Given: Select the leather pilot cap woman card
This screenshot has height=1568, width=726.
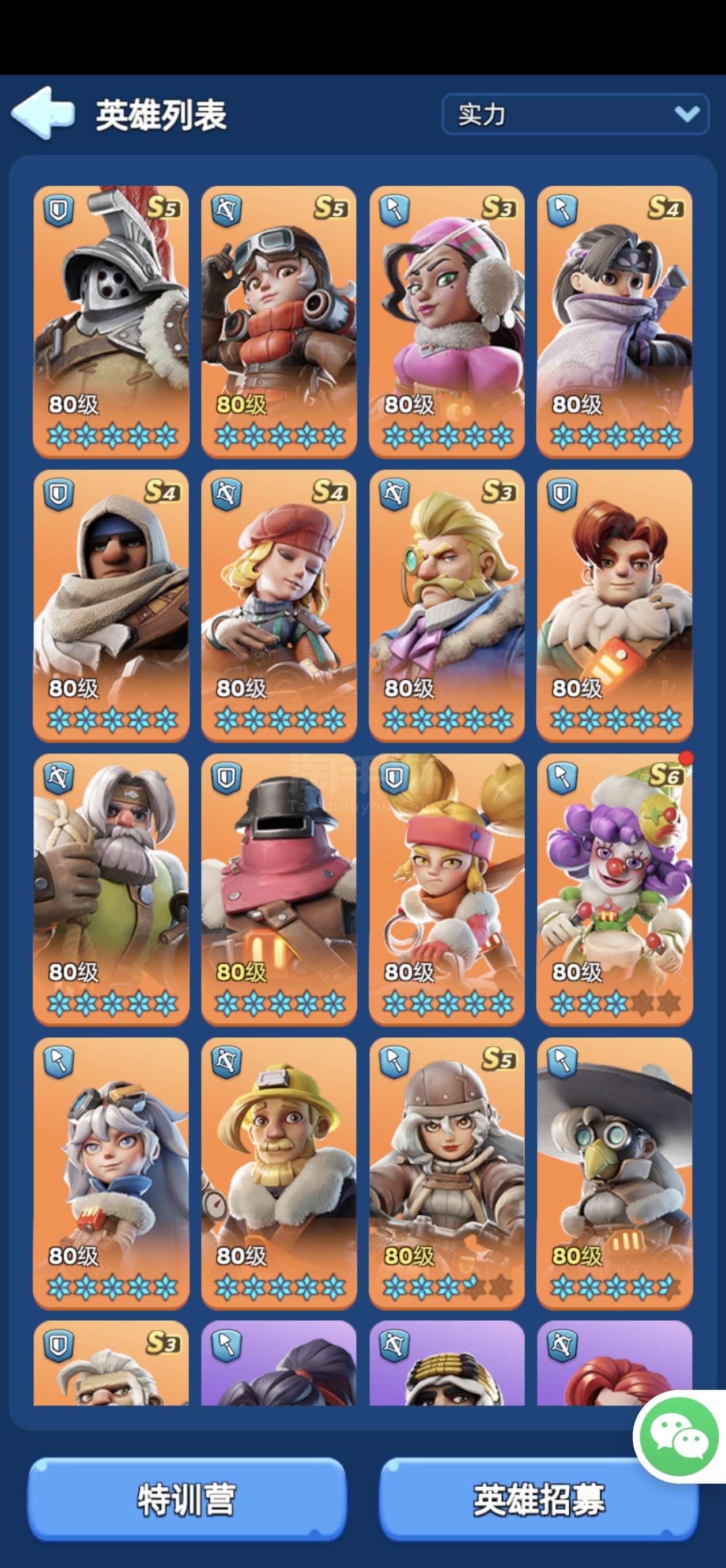Looking at the screenshot, I should 447,1173.
